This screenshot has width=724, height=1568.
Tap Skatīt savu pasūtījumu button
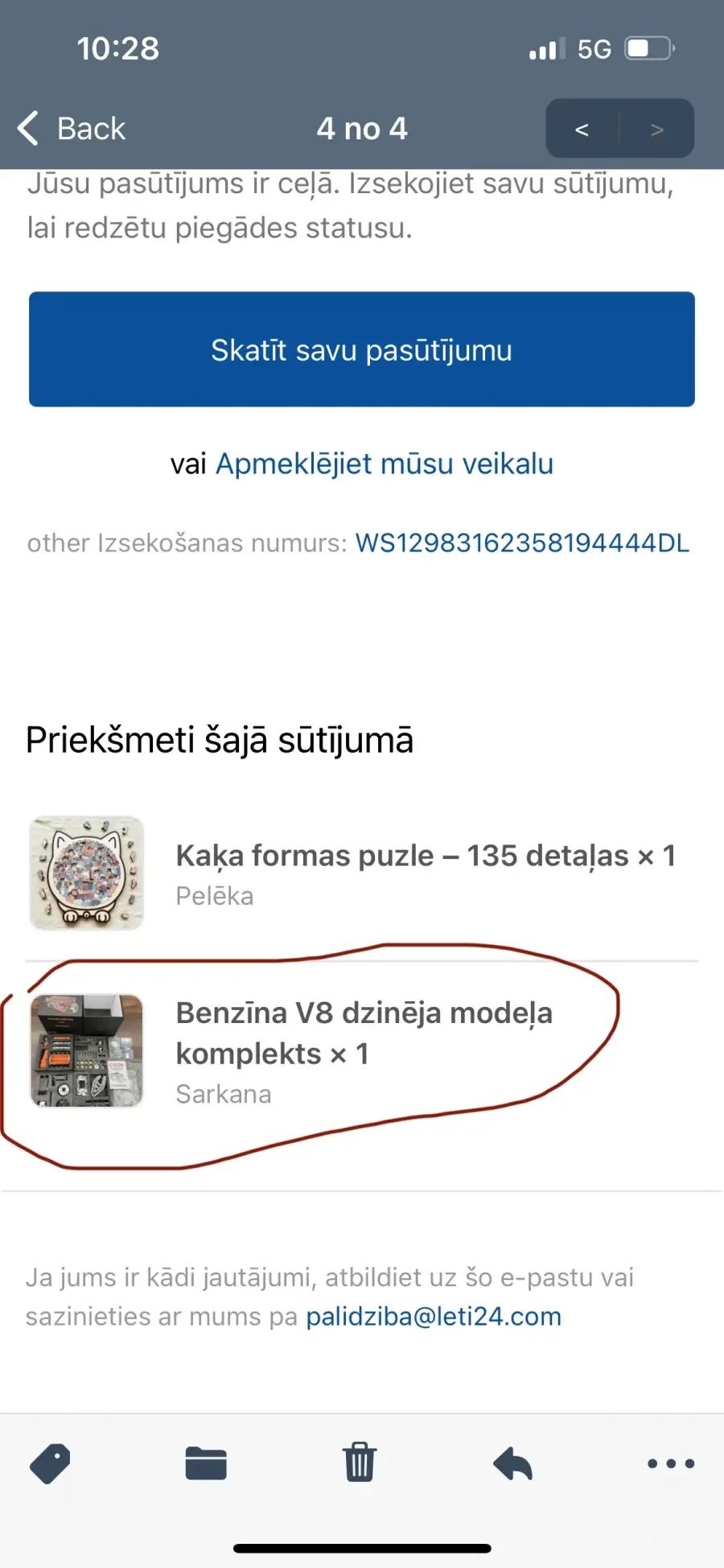click(x=362, y=349)
